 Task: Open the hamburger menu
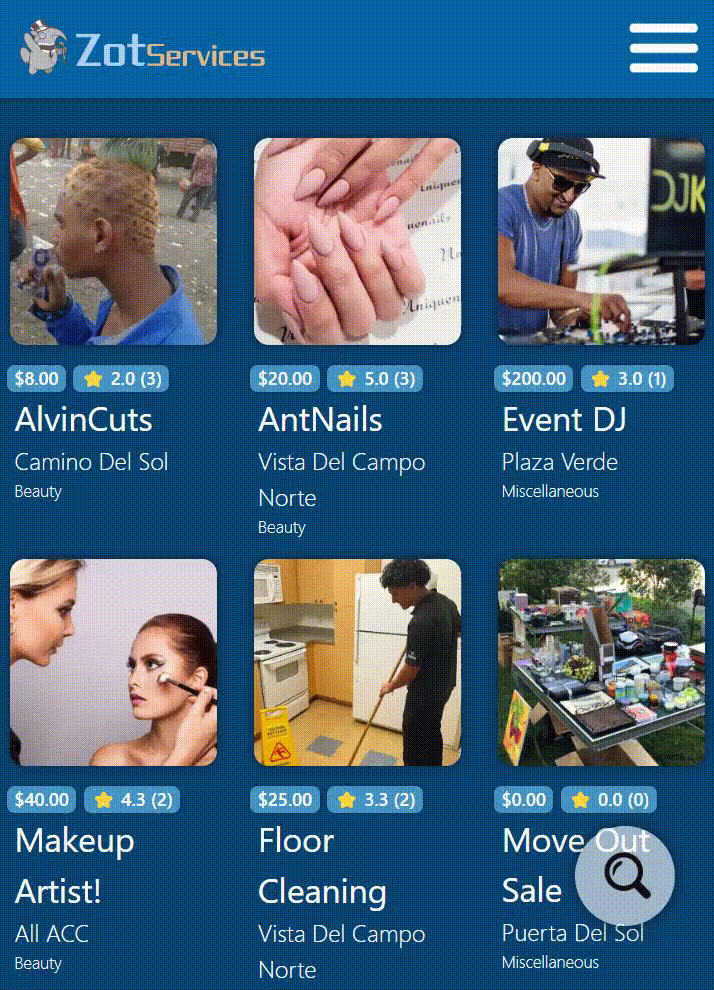(x=663, y=48)
